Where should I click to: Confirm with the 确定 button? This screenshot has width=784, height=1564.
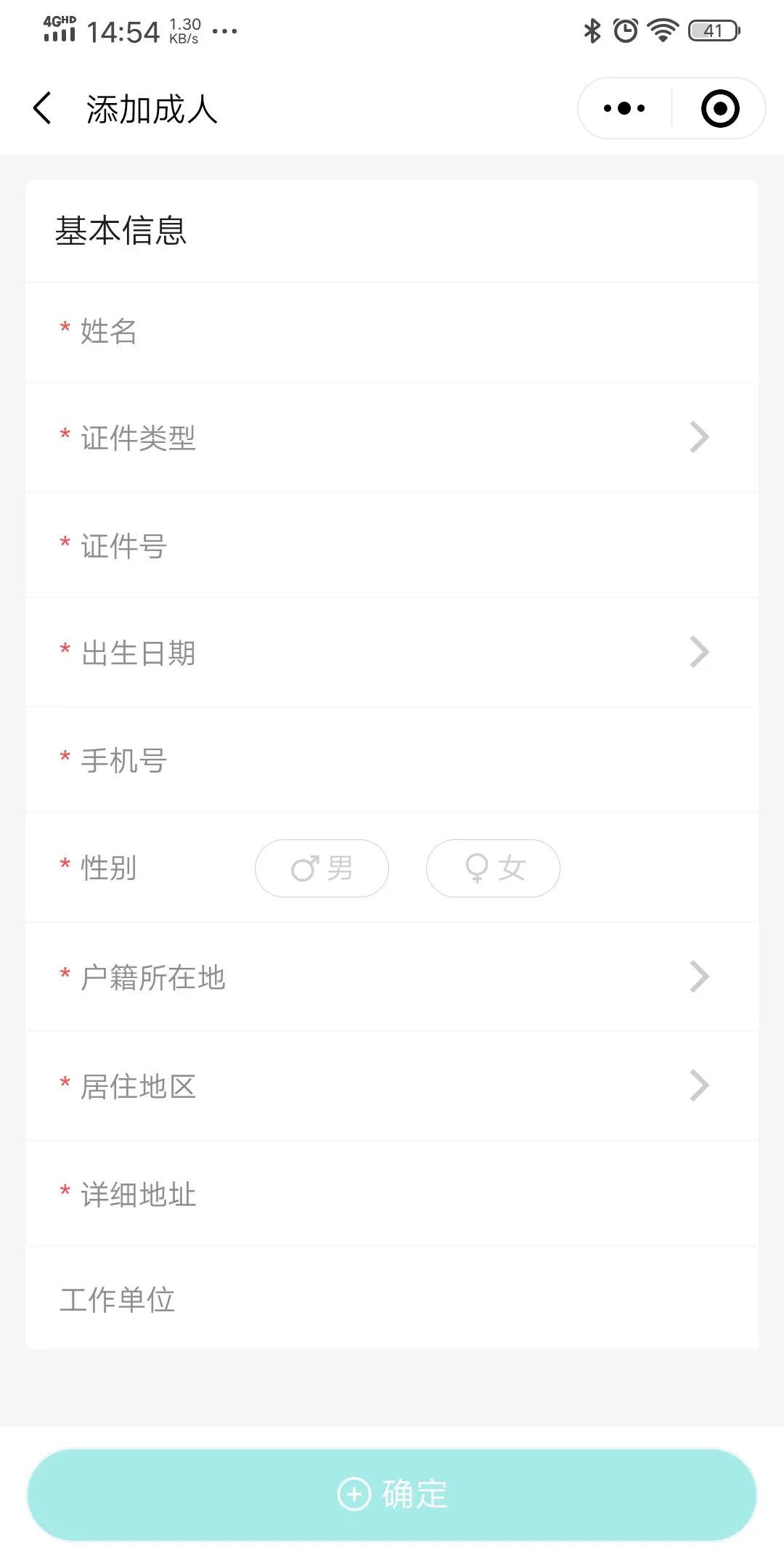pos(392,1494)
